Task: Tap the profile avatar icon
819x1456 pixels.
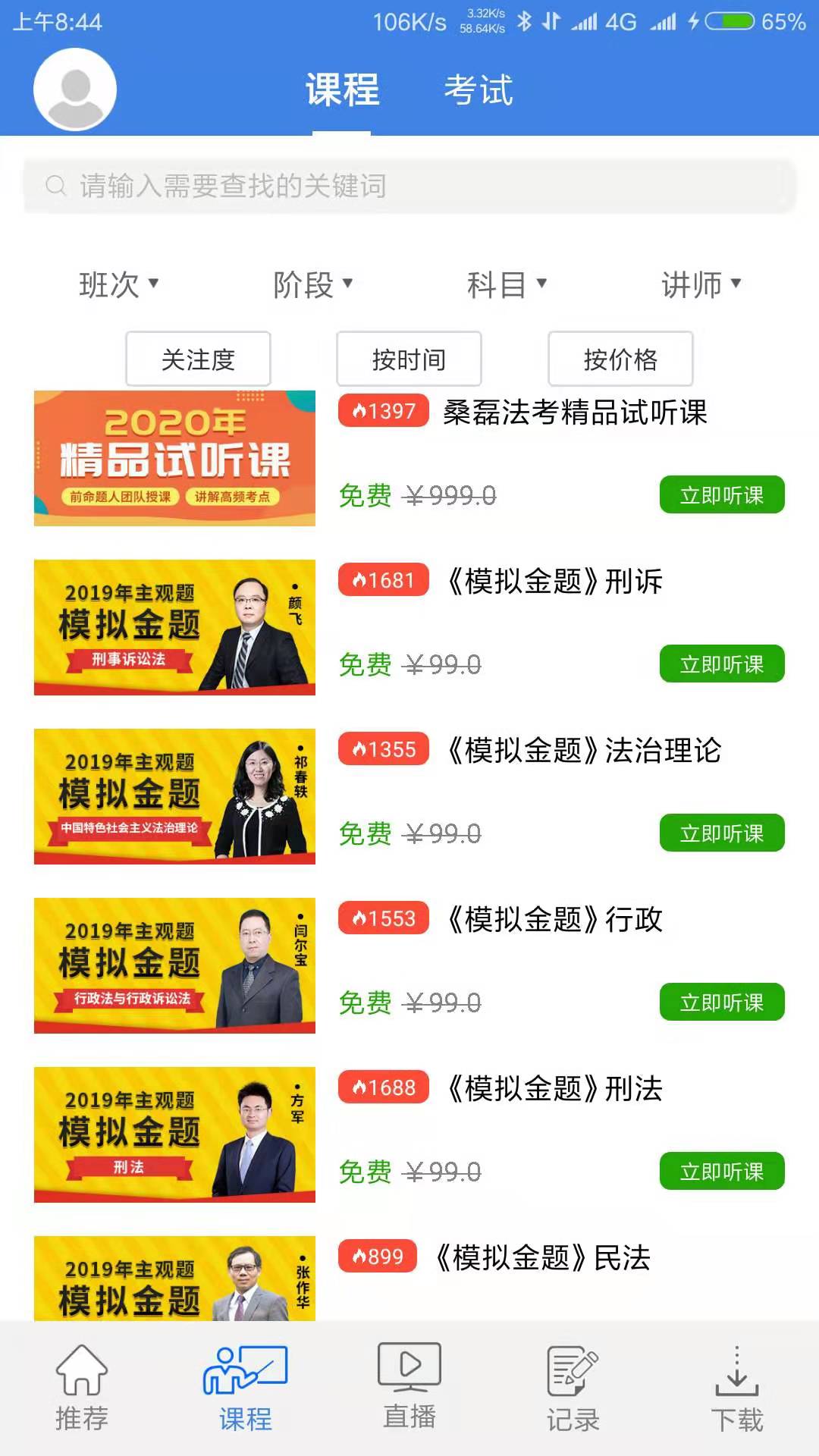Action: 74,91
